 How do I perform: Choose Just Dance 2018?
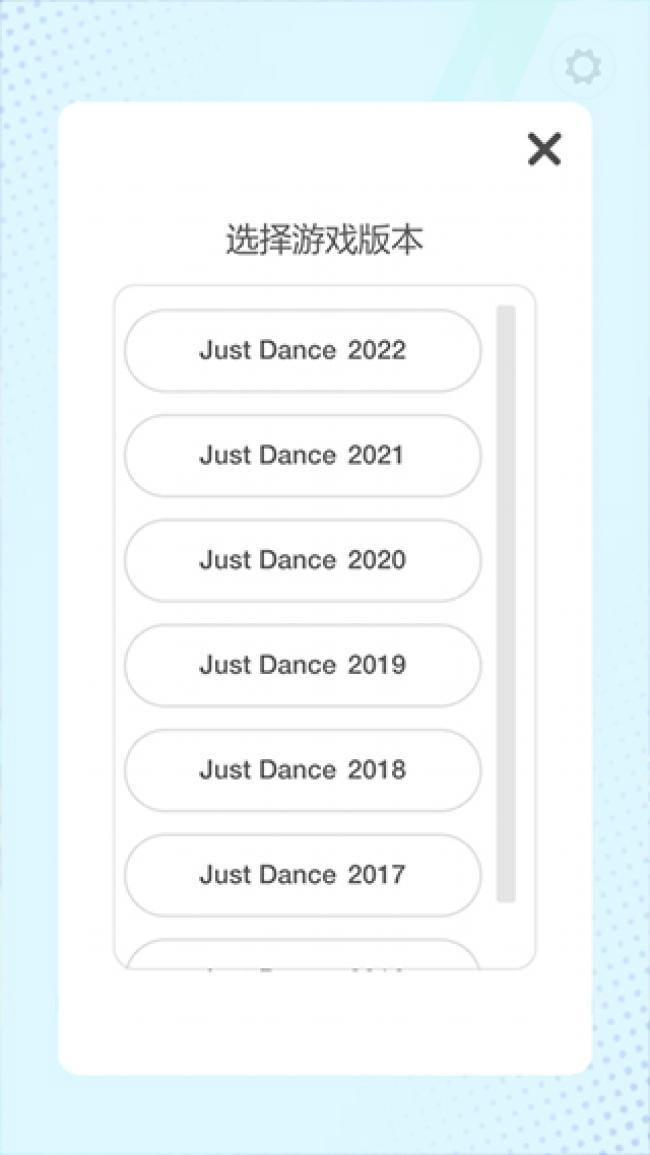[302, 770]
